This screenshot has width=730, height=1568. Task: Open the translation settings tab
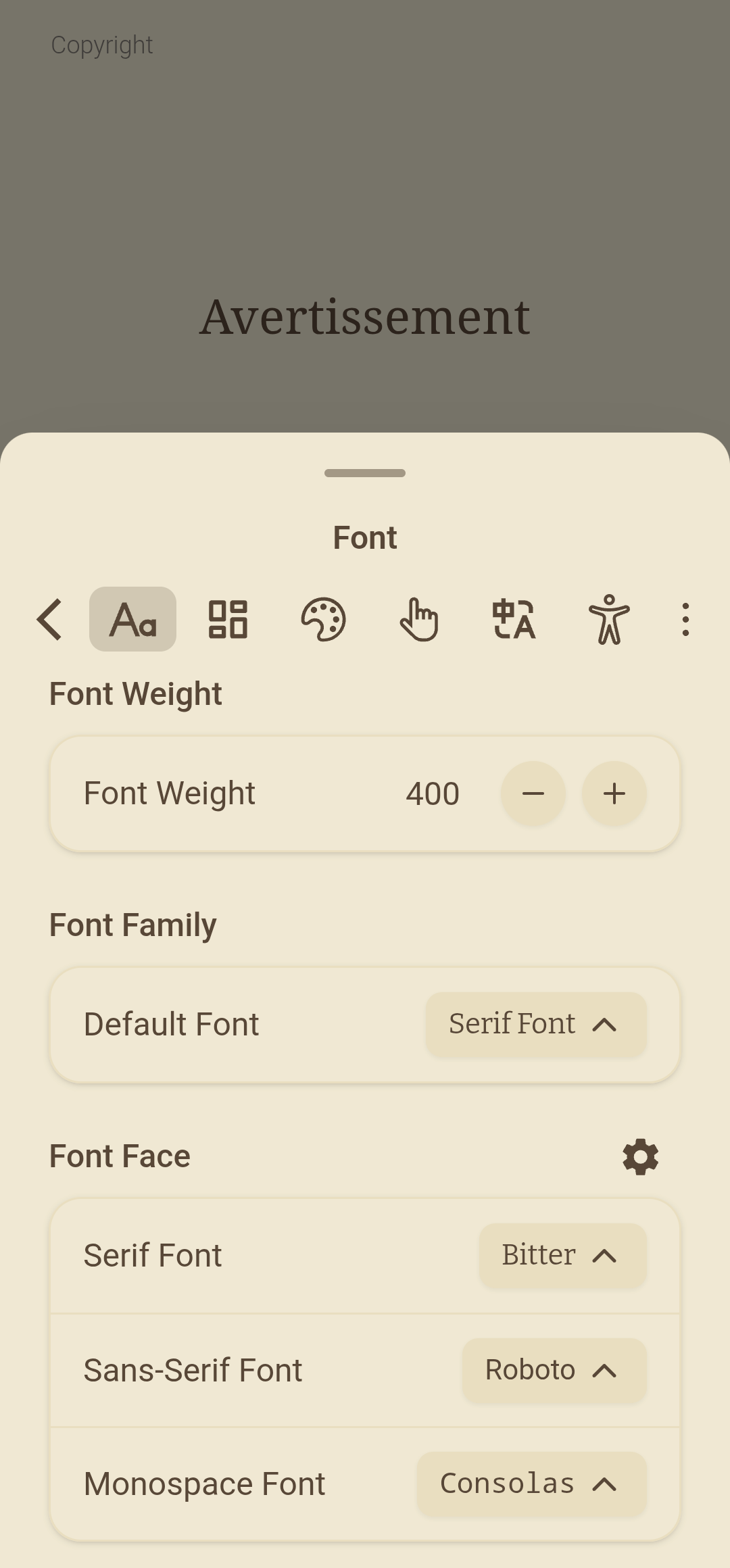(514, 619)
